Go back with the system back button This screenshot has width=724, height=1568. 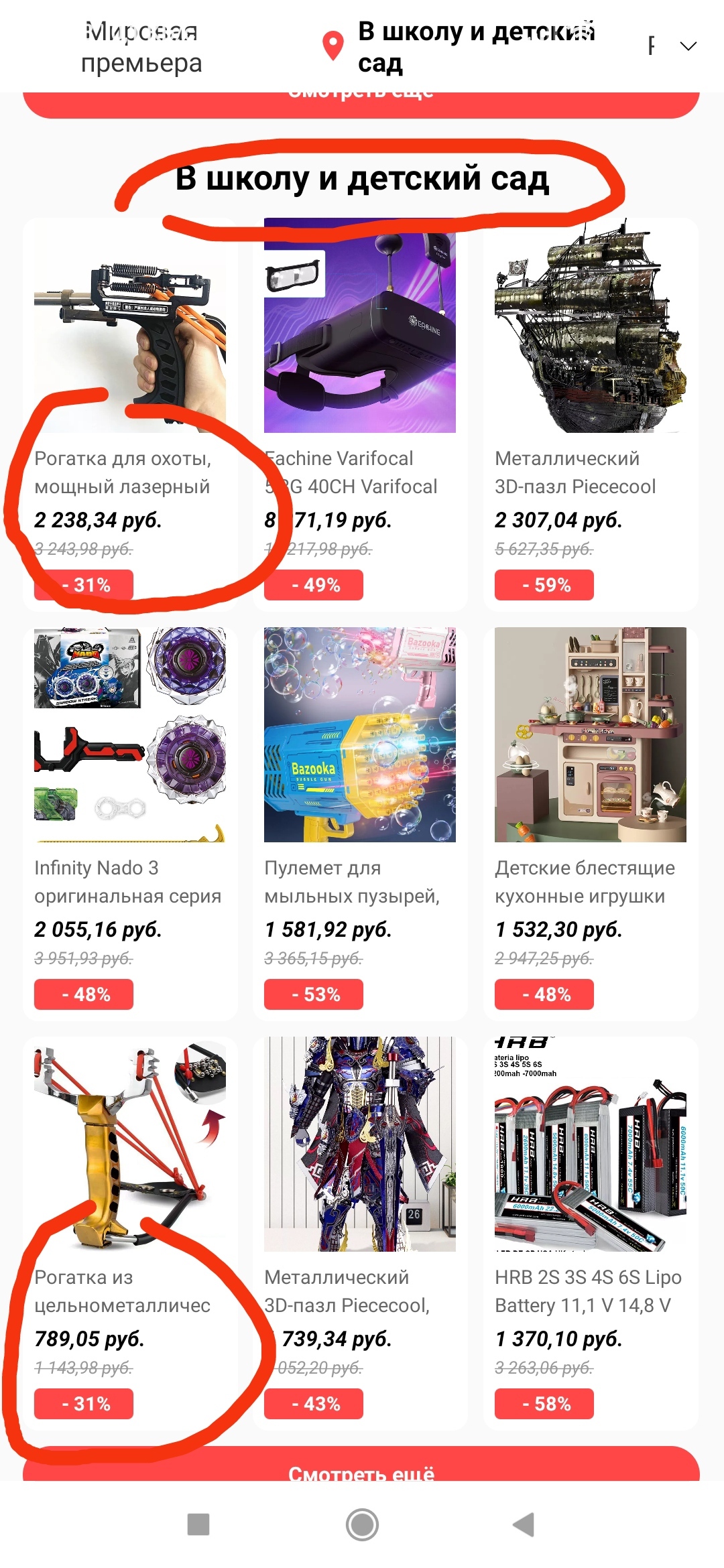[524, 1524]
